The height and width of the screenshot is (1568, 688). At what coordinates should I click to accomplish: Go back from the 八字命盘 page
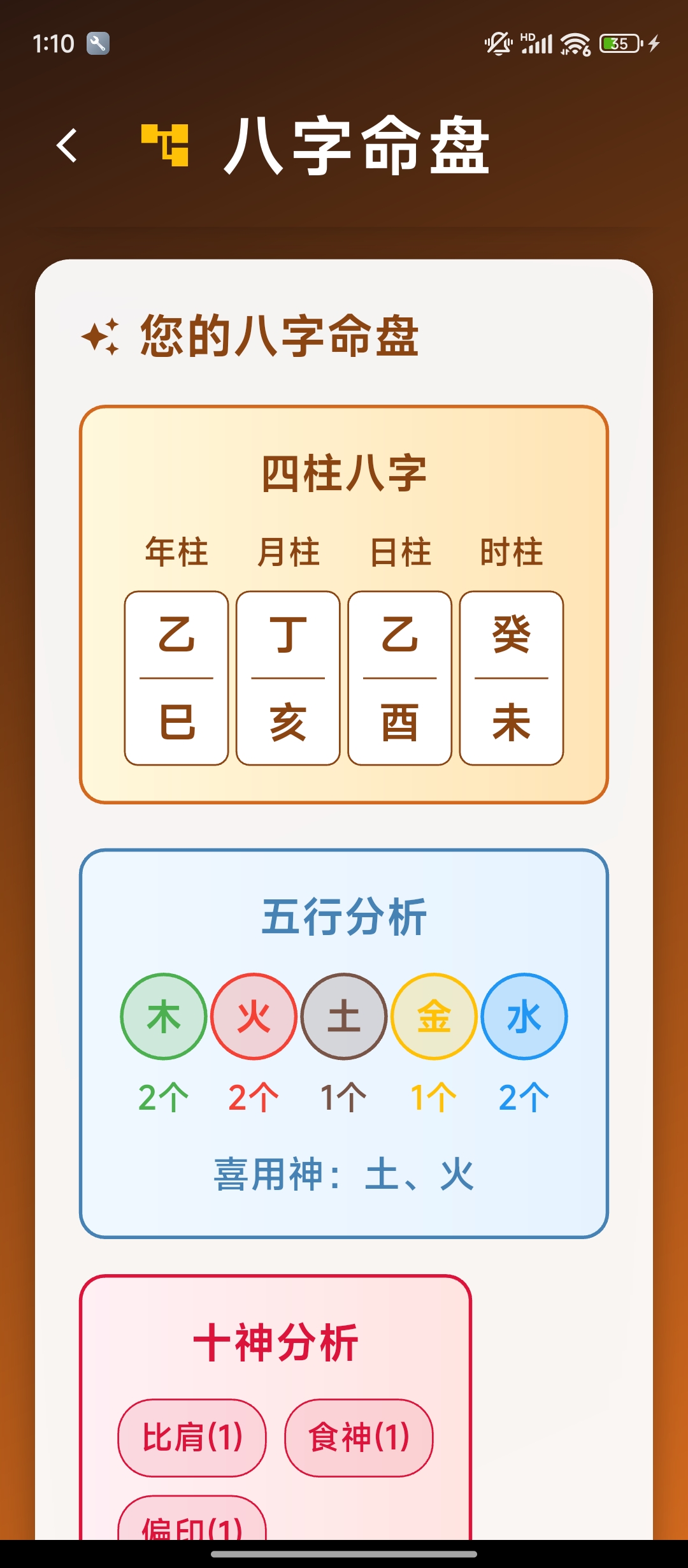(67, 145)
